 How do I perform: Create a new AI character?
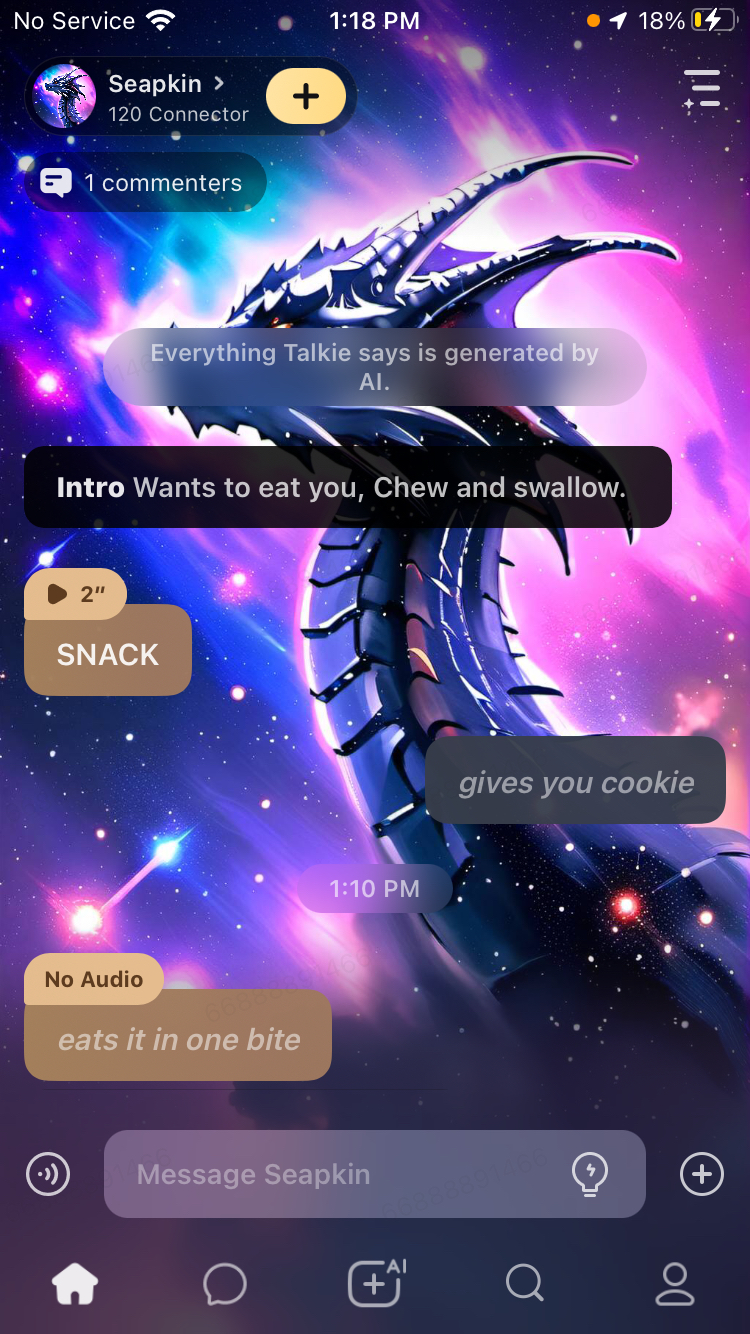tap(375, 1284)
